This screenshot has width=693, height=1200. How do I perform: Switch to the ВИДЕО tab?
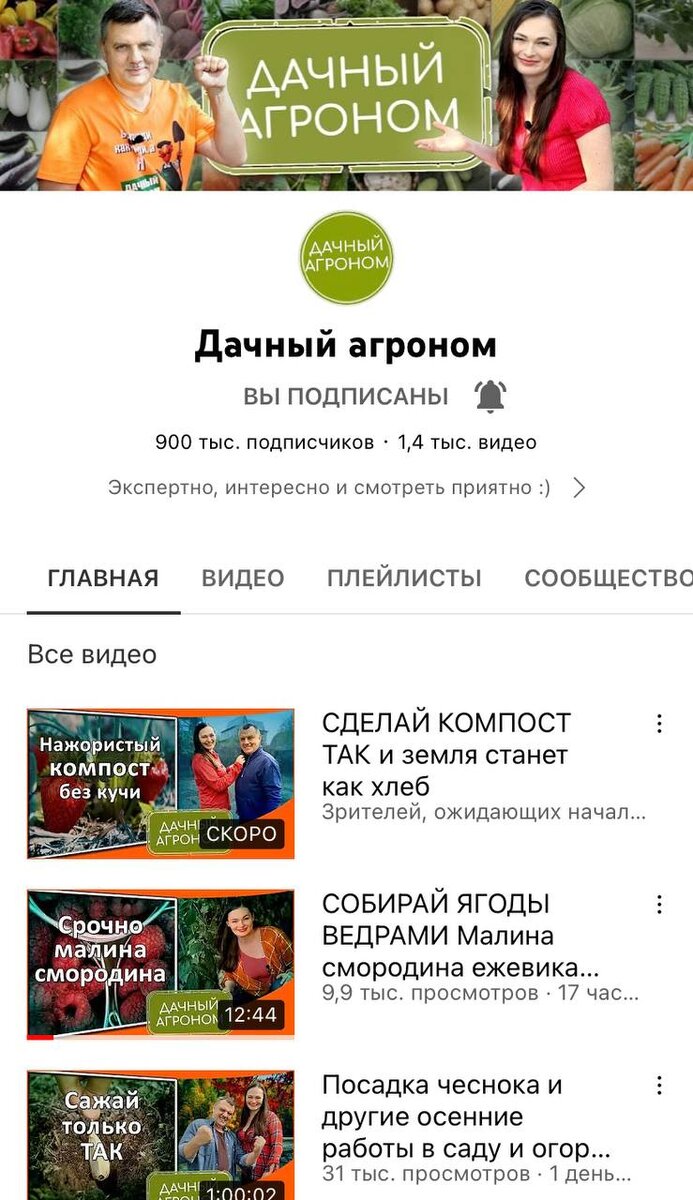coord(243,578)
